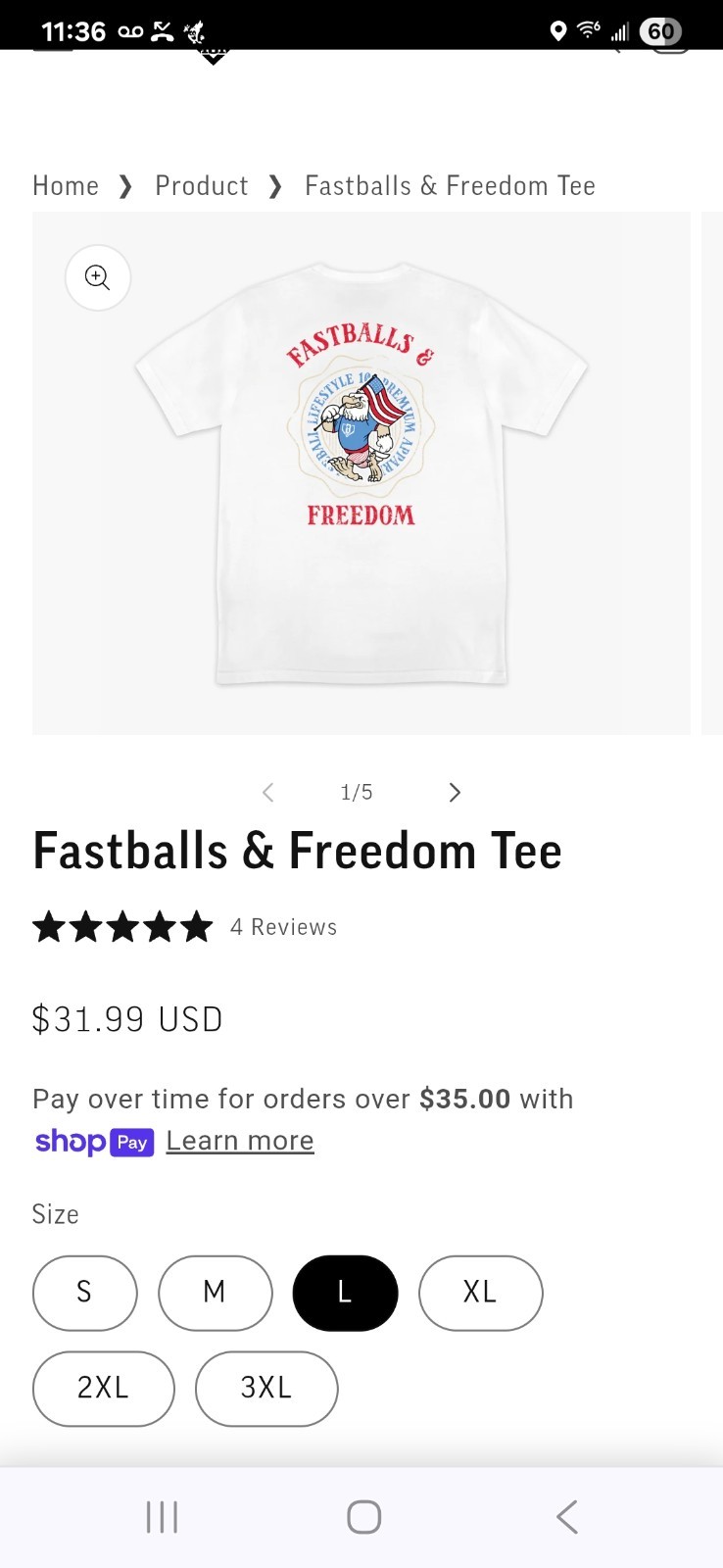Tap the missed call icon in status bar
723x1568 pixels.
163,30
